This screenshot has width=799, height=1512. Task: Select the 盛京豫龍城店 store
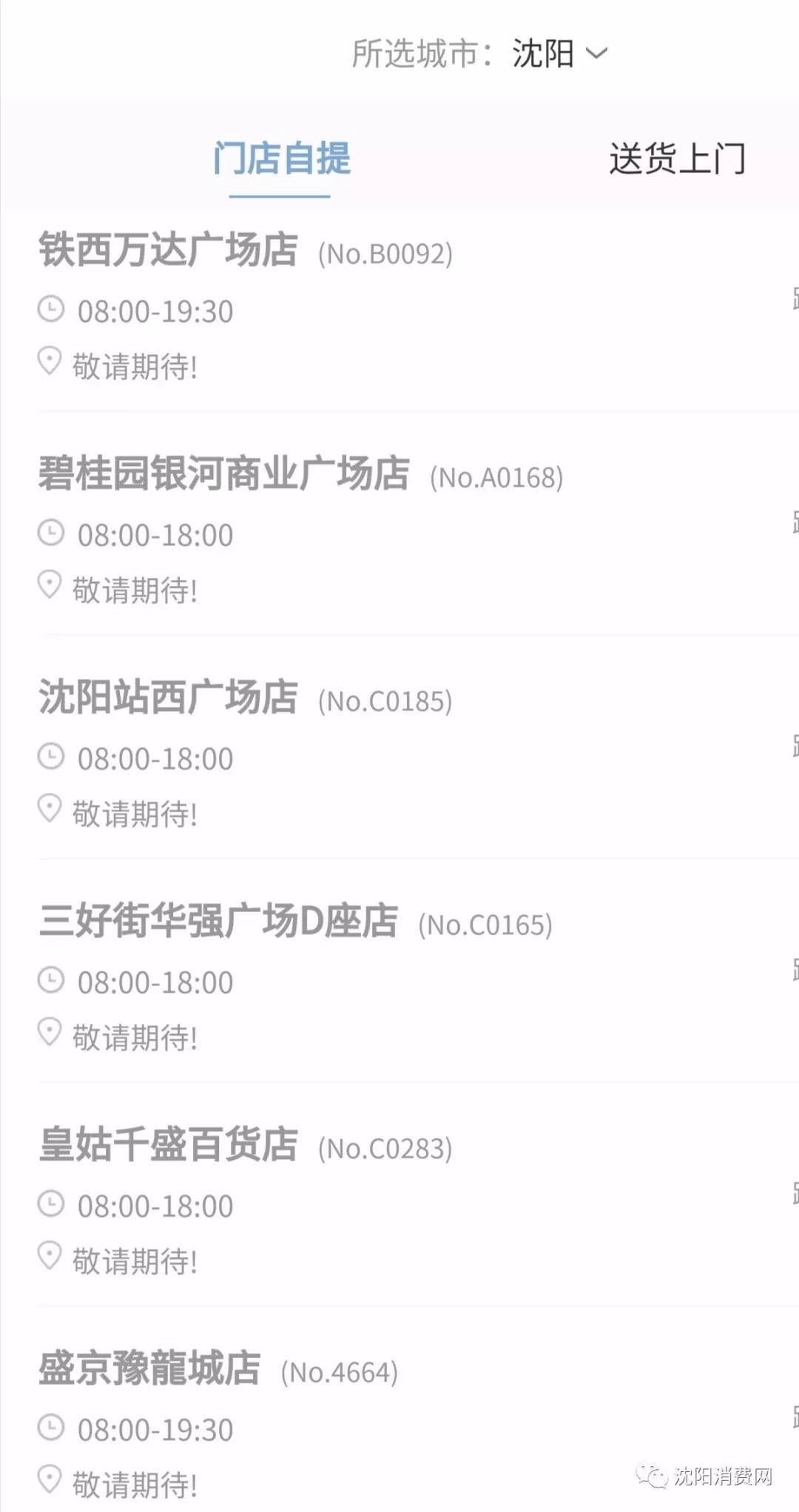(149, 1369)
